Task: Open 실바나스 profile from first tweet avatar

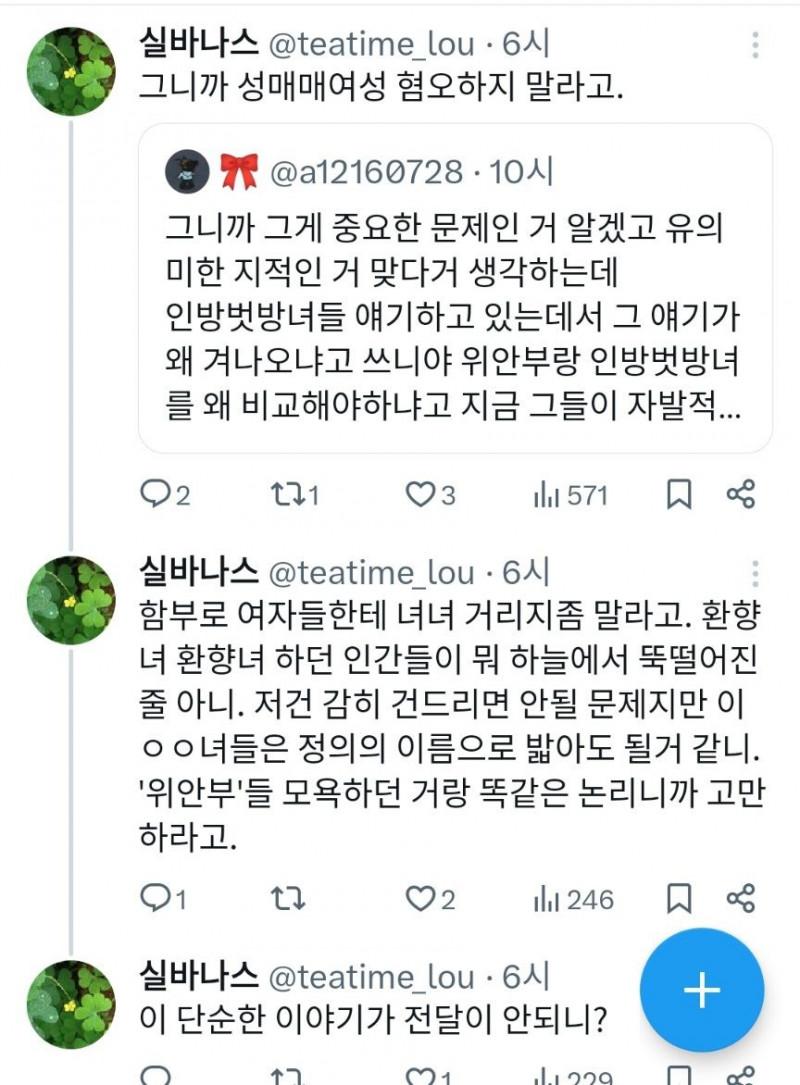Action: [70, 72]
